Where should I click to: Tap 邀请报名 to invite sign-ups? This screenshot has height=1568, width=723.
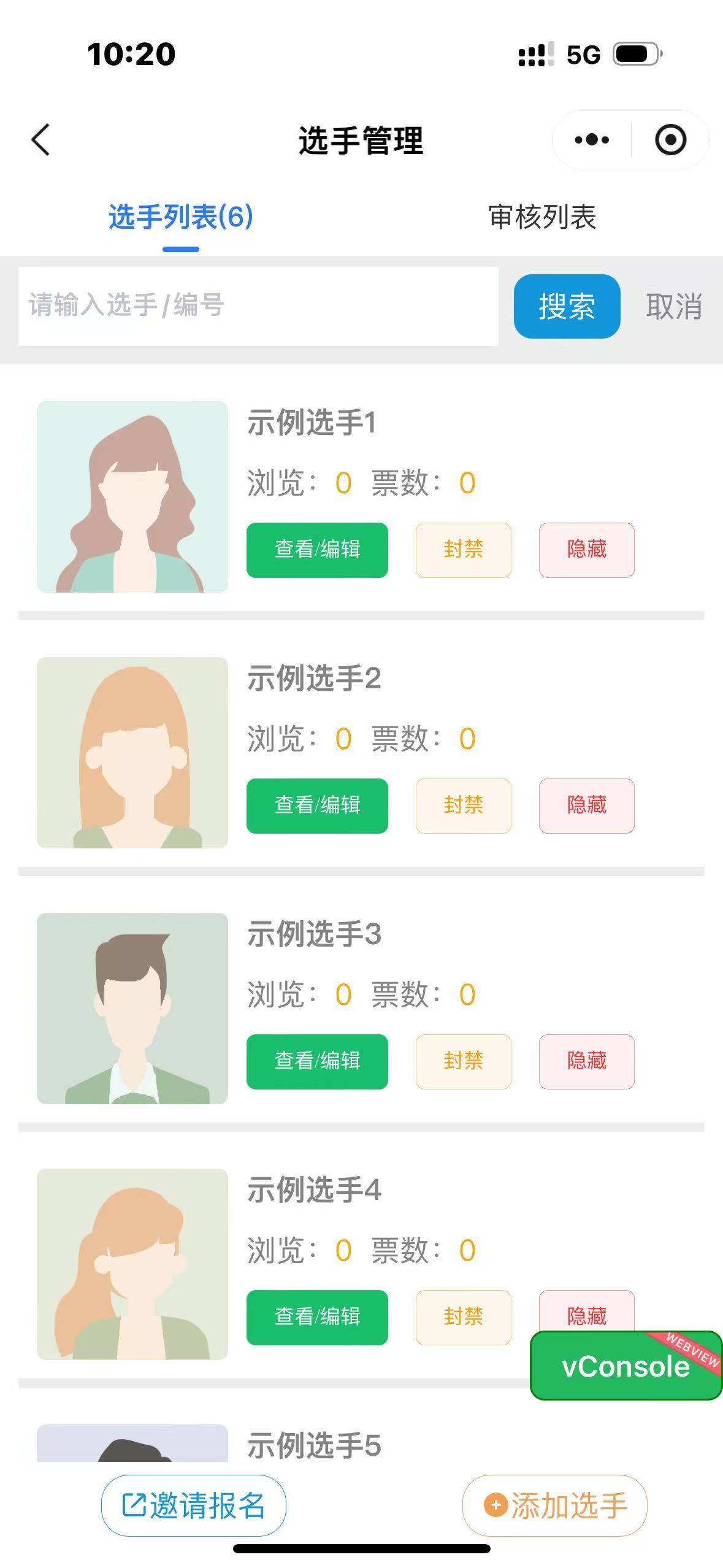tap(193, 1505)
